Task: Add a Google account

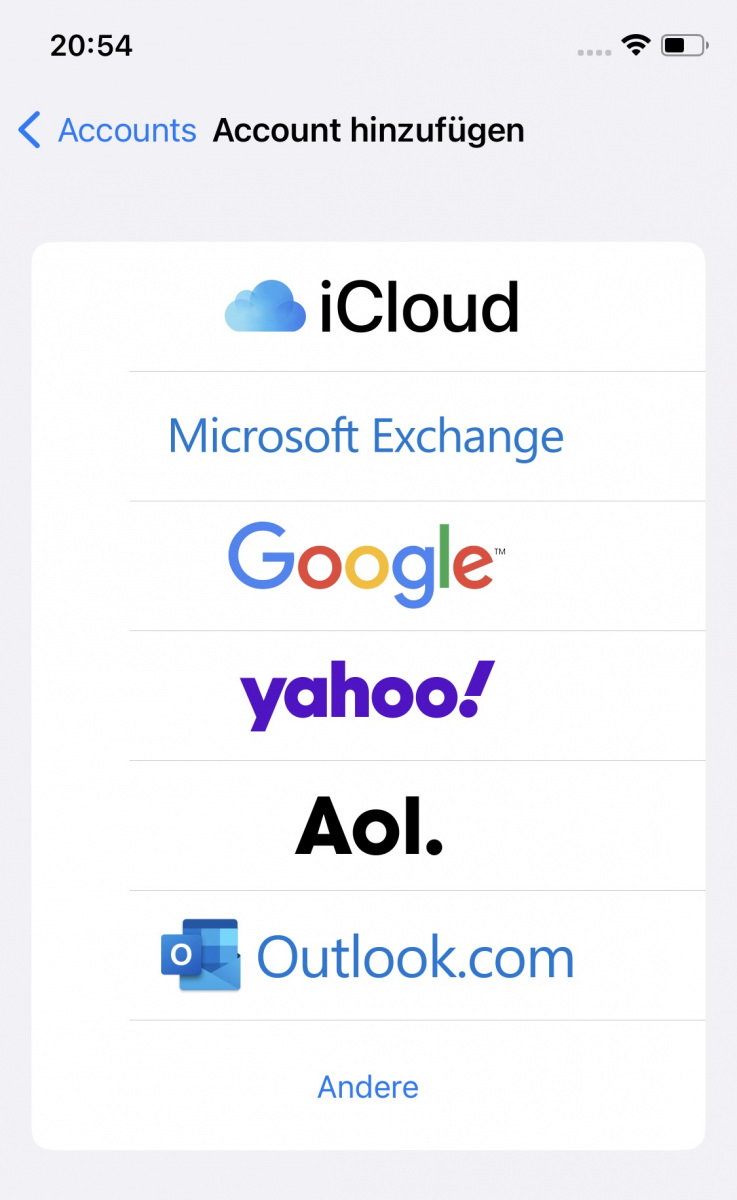Action: [367, 566]
